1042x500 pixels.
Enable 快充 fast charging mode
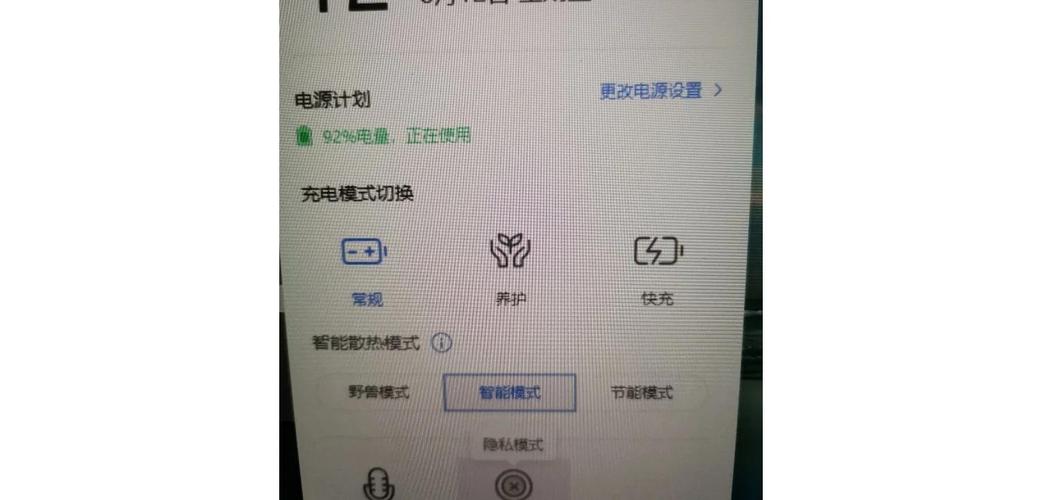[657, 264]
